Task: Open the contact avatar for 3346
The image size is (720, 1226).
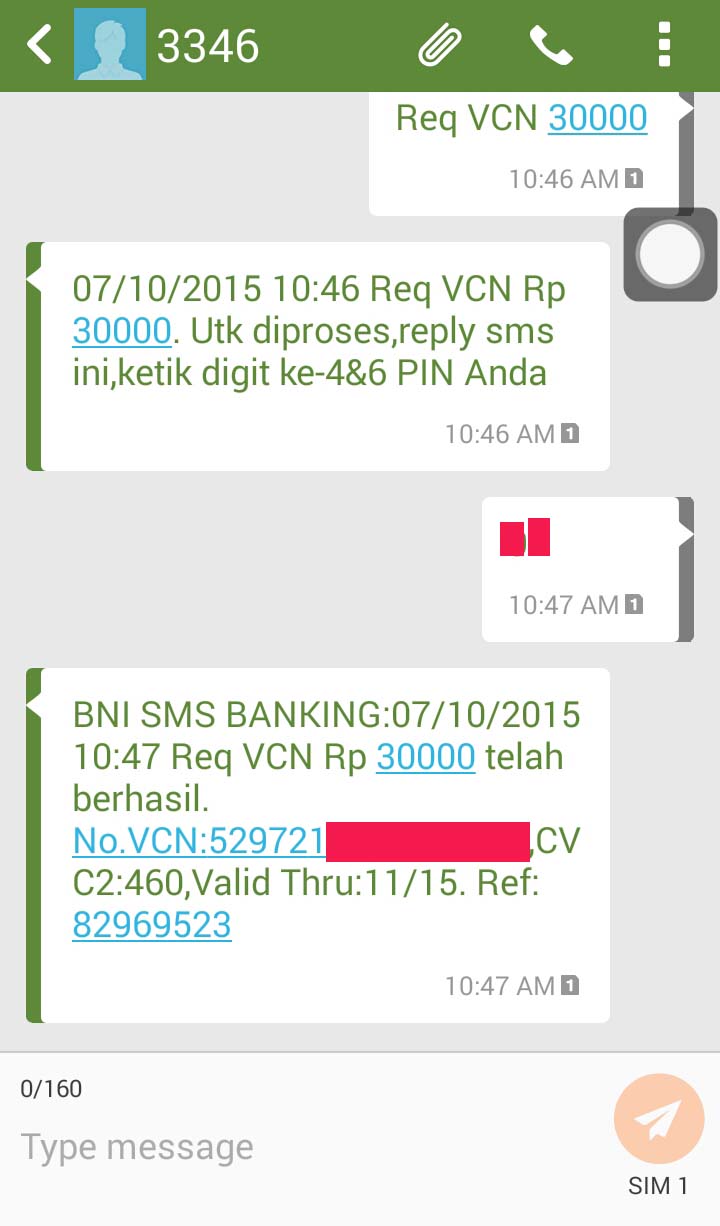Action: coord(110,45)
